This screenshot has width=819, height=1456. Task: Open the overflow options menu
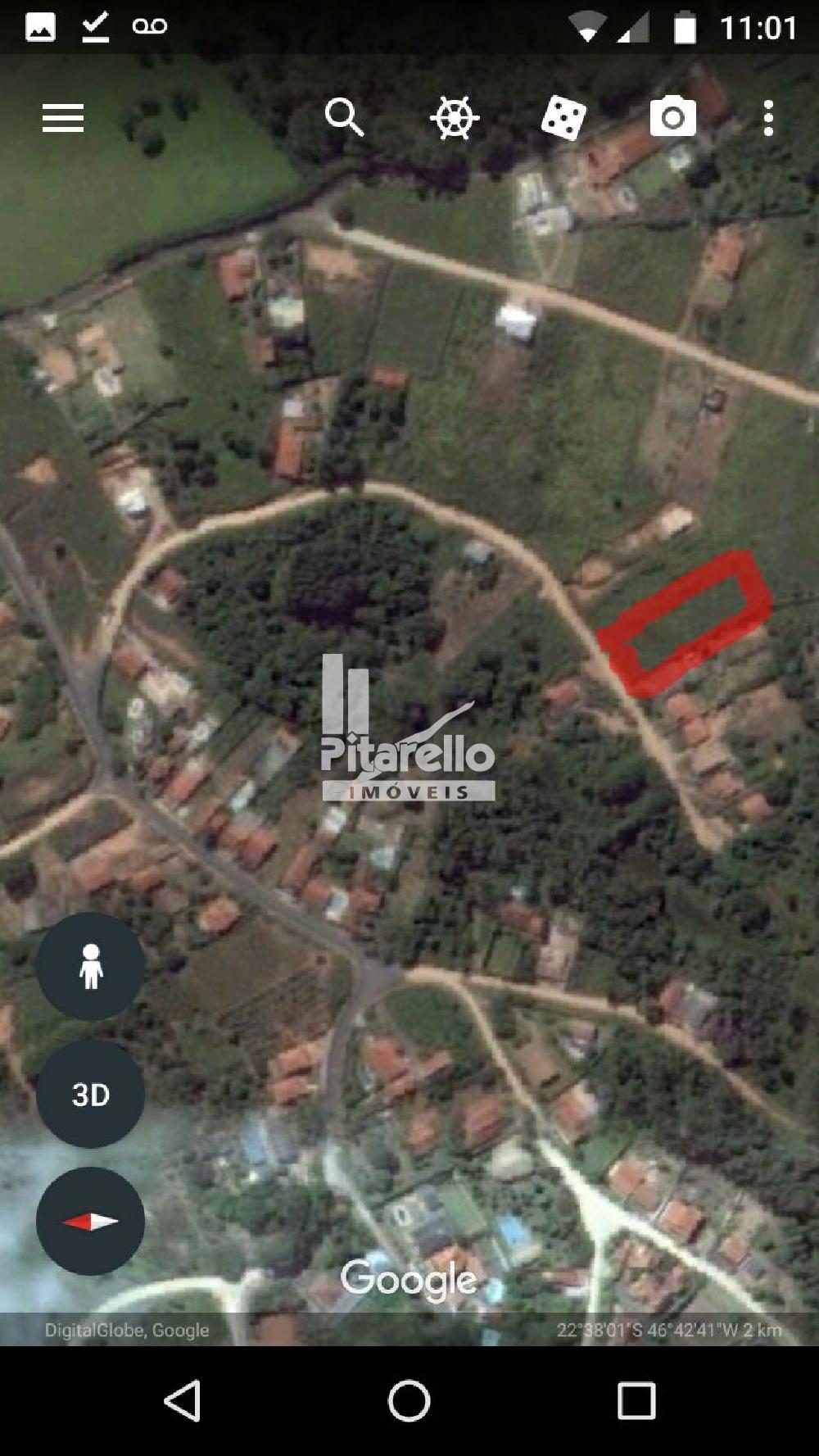767,118
